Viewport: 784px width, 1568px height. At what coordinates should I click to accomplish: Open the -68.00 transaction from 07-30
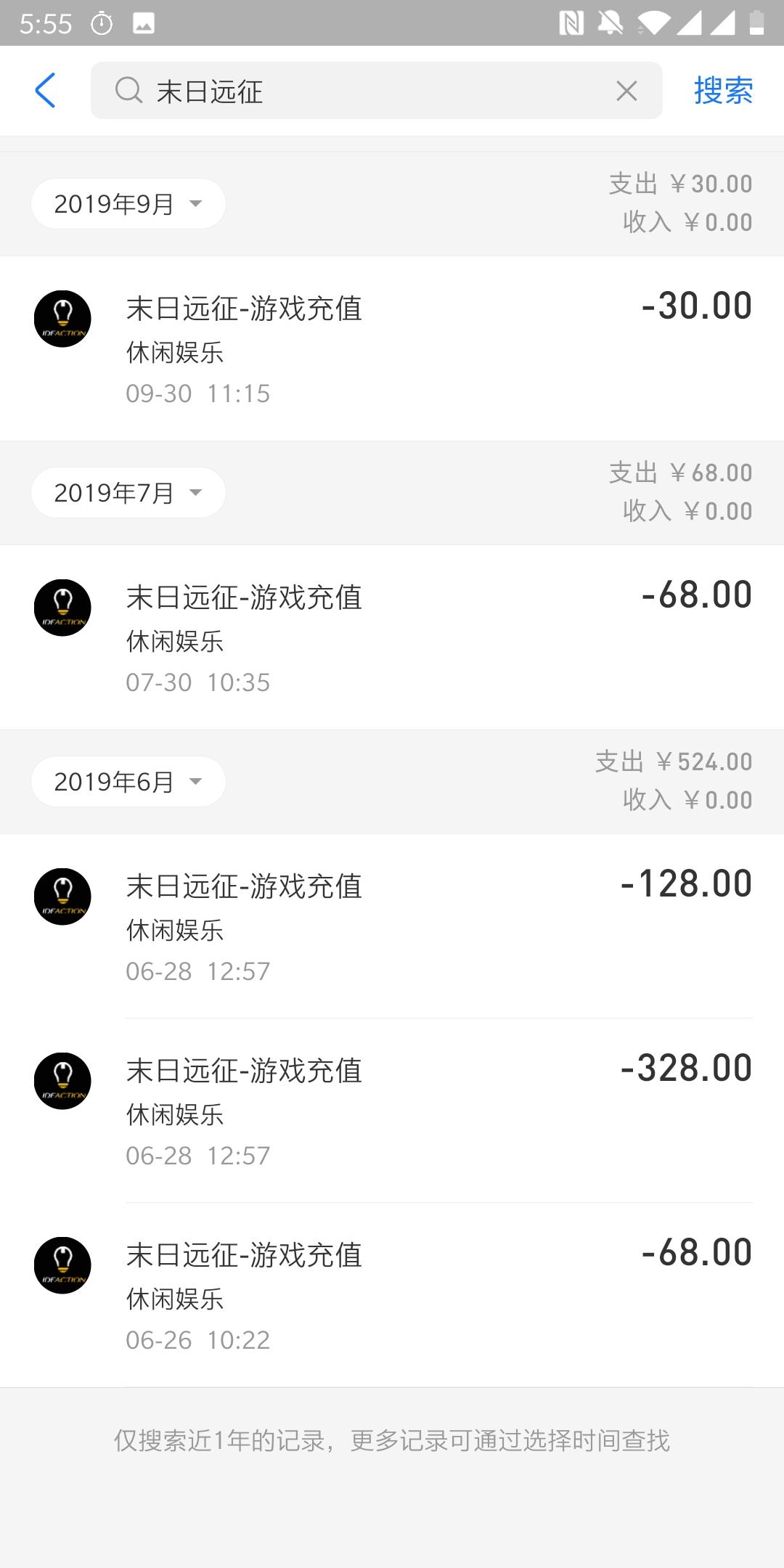[x=392, y=637]
